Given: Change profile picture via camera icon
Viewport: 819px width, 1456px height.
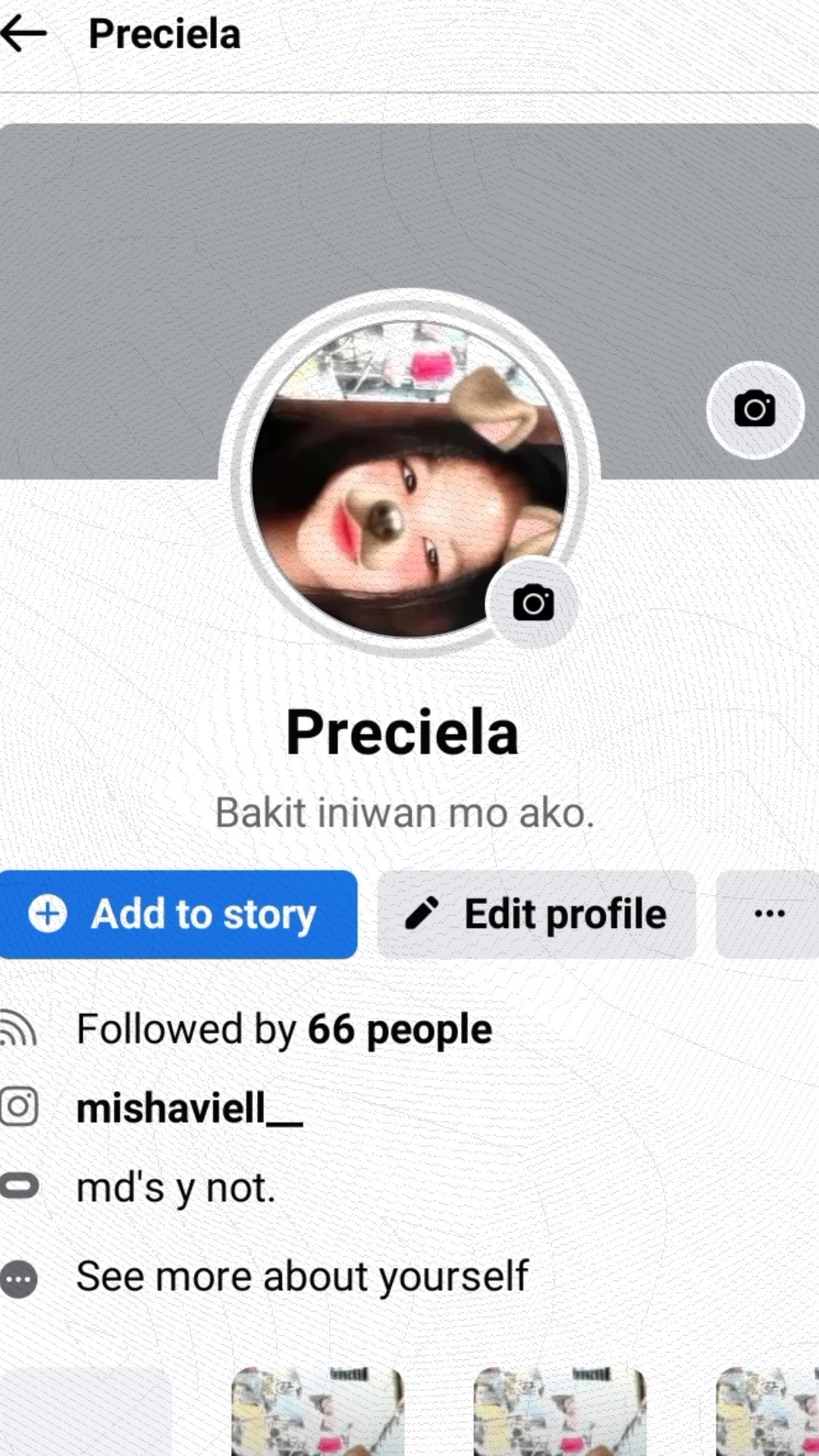Looking at the screenshot, I should tap(533, 603).
